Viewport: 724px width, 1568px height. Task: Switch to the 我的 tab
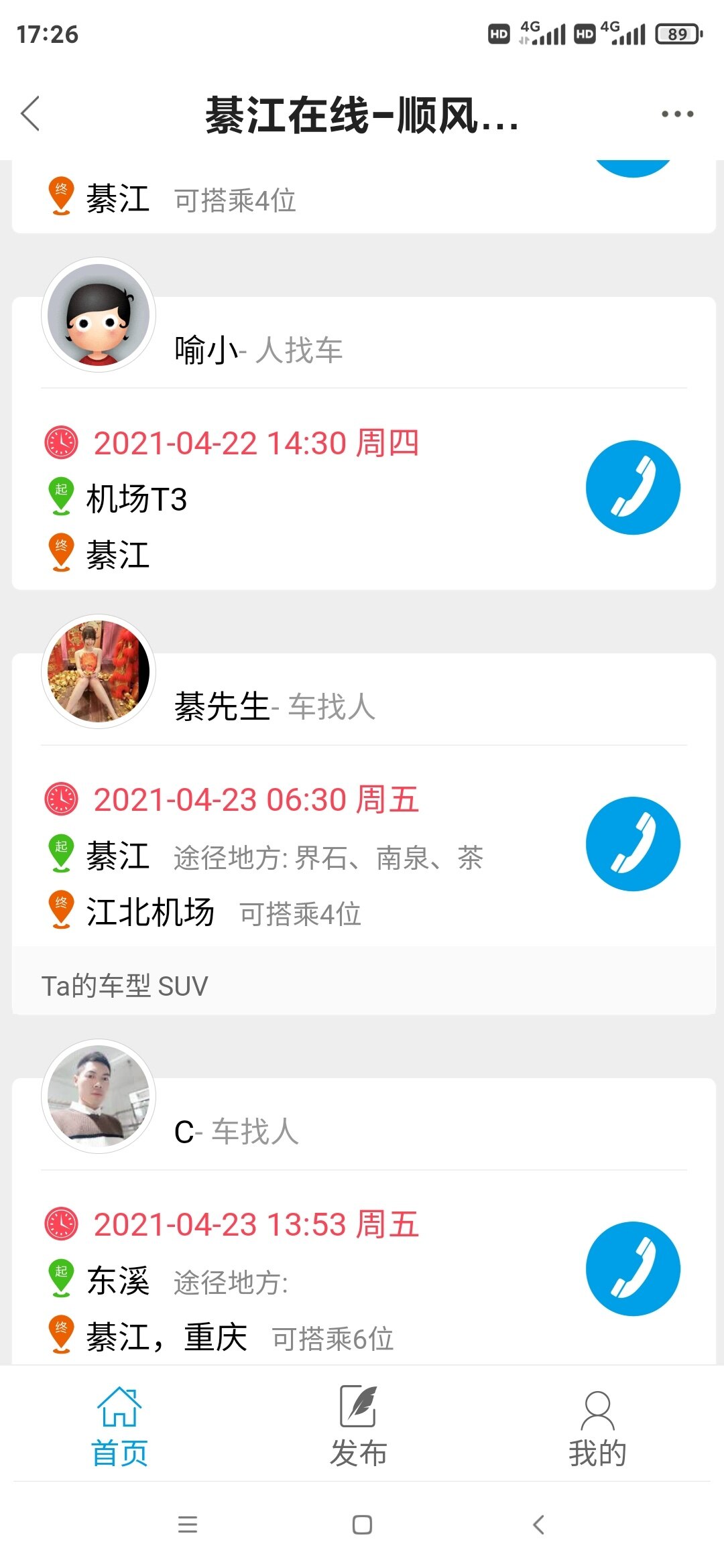tap(597, 1426)
